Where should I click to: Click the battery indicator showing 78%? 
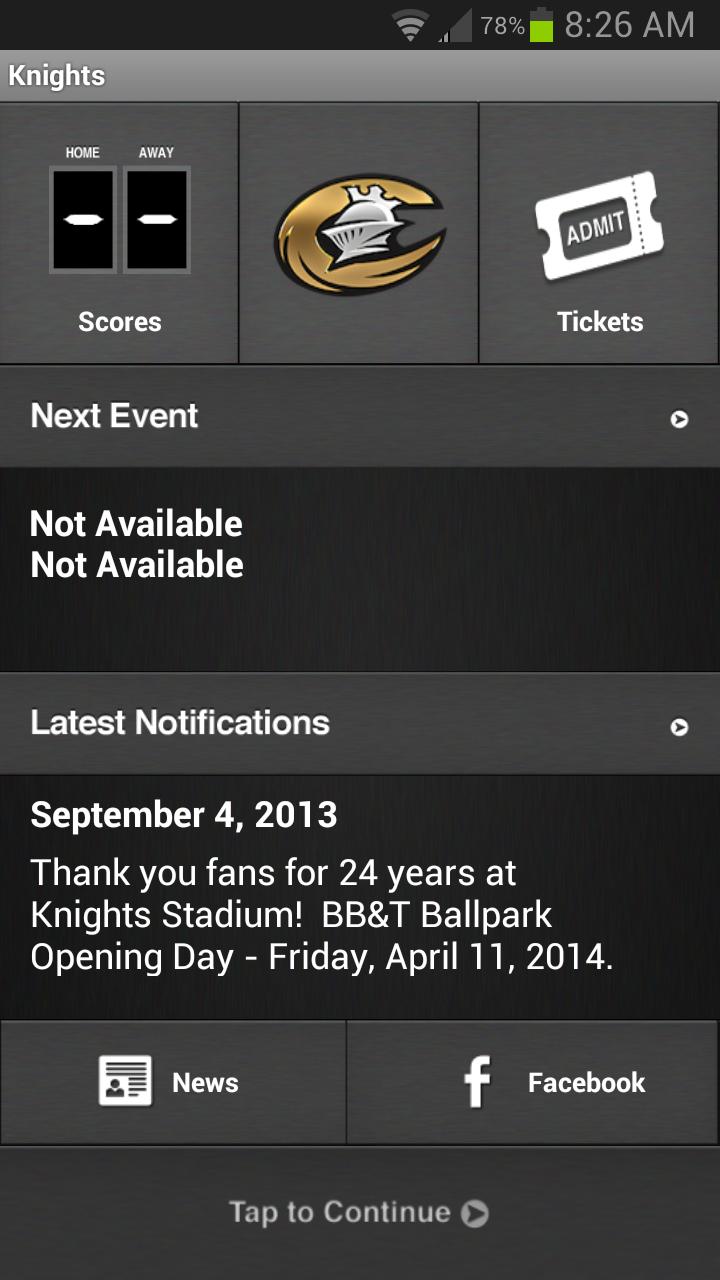click(x=541, y=23)
